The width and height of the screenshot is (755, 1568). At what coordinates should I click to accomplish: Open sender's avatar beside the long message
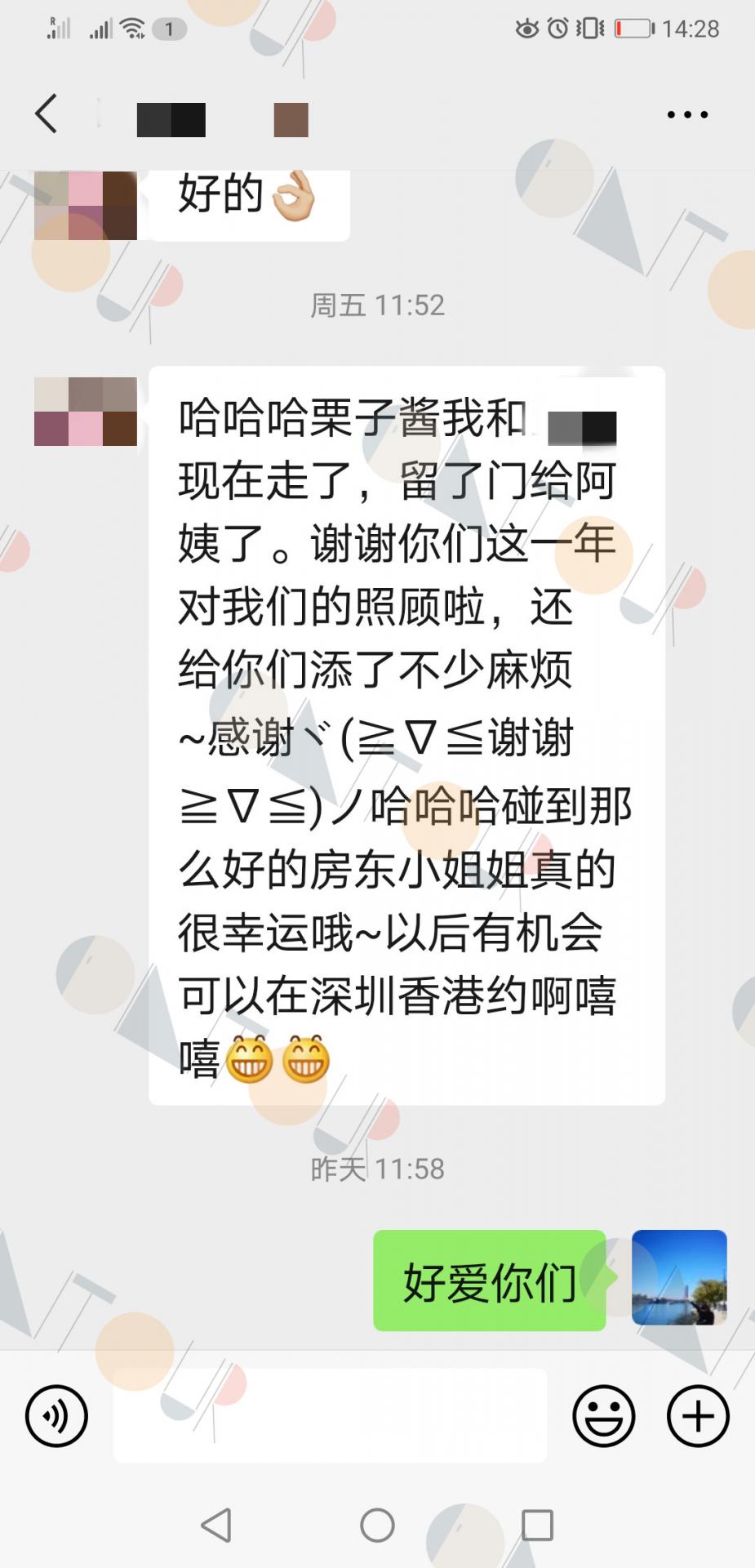[86, 412]
